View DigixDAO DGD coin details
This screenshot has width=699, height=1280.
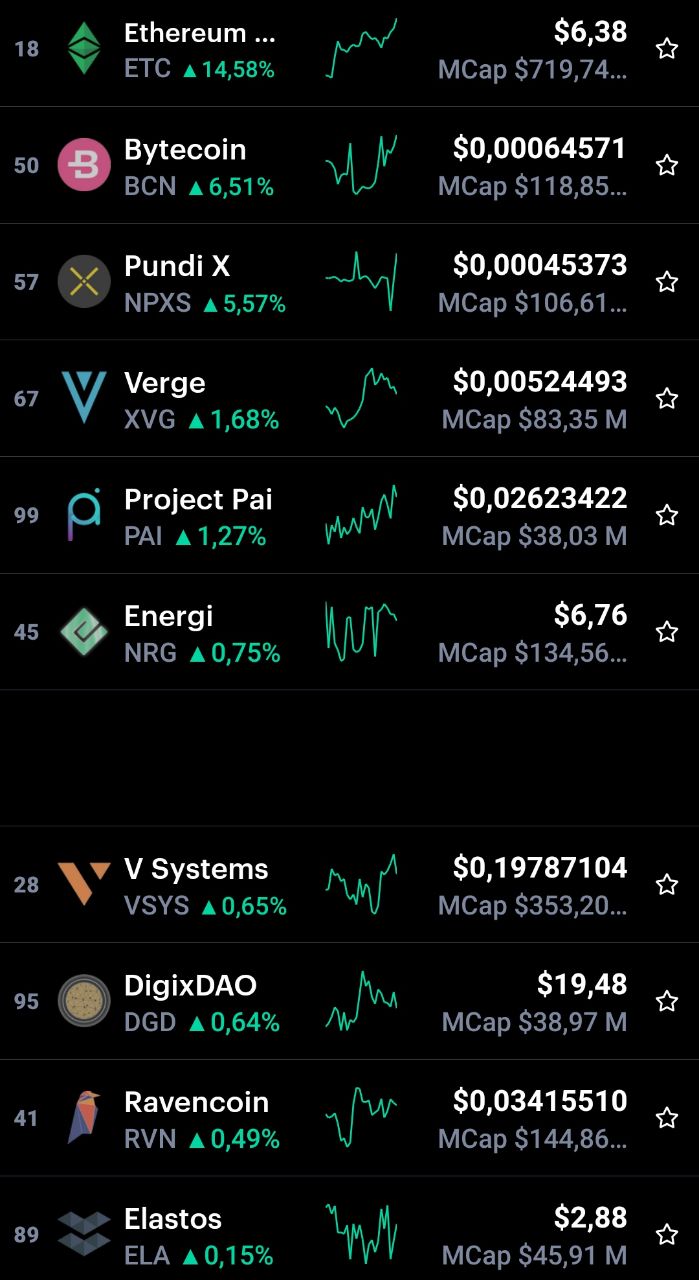(x=349, y=1001)
